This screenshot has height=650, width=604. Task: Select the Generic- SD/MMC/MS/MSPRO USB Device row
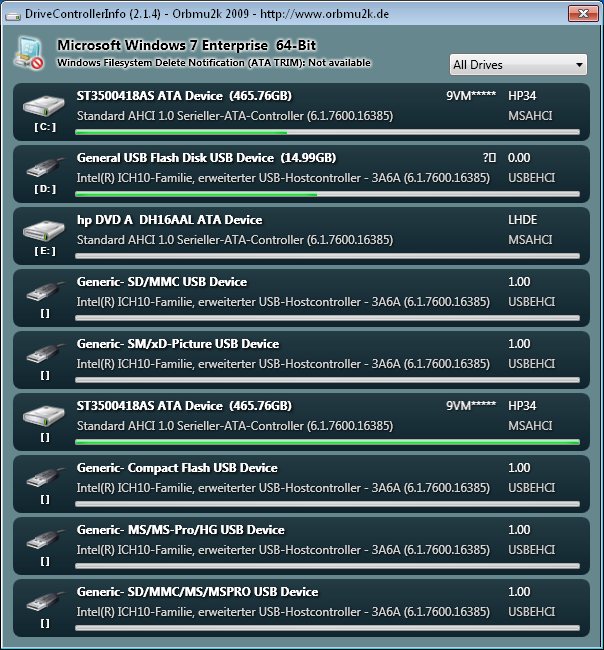click(300, 608)
